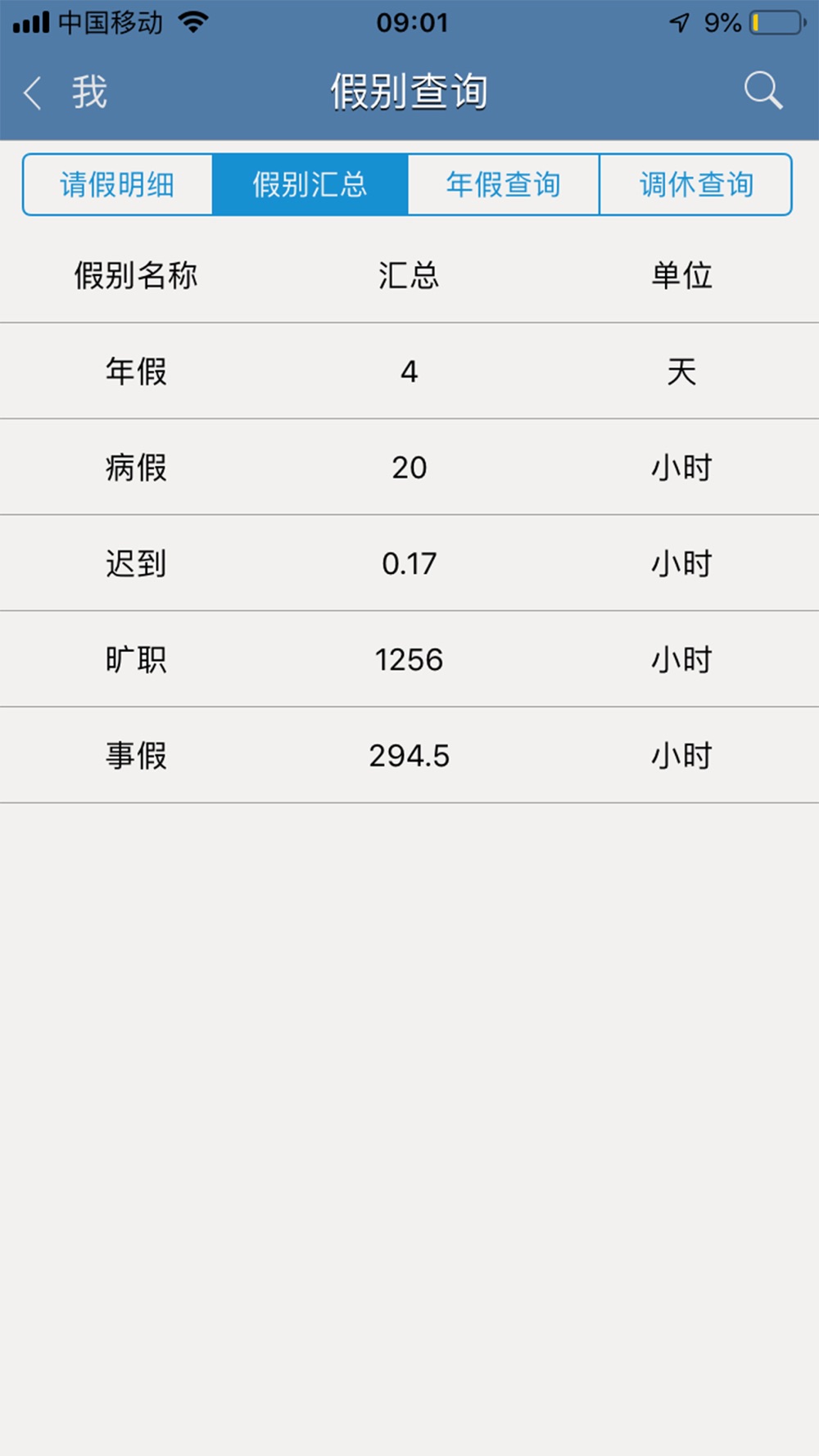This screenshot has width=819, height=1456.
Task: Switch to the 请假明细 tab
Action: [118, 185]
